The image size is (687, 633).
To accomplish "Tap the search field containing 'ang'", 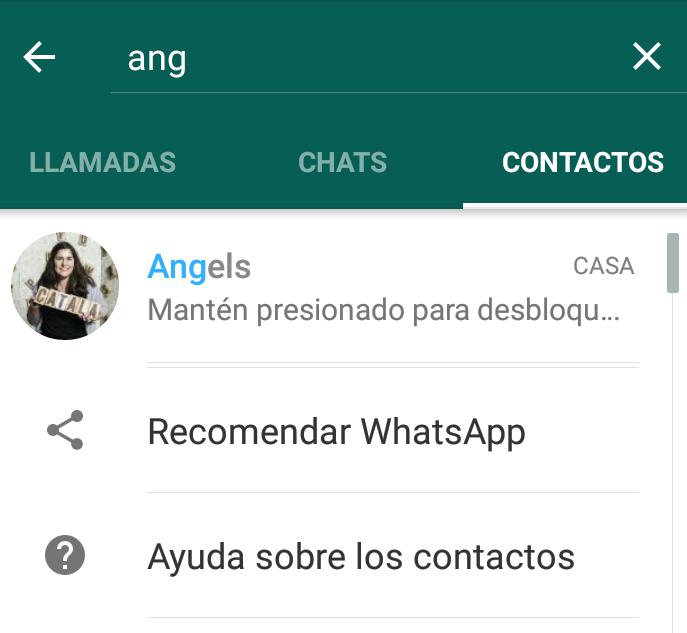I will coord(360,59).
